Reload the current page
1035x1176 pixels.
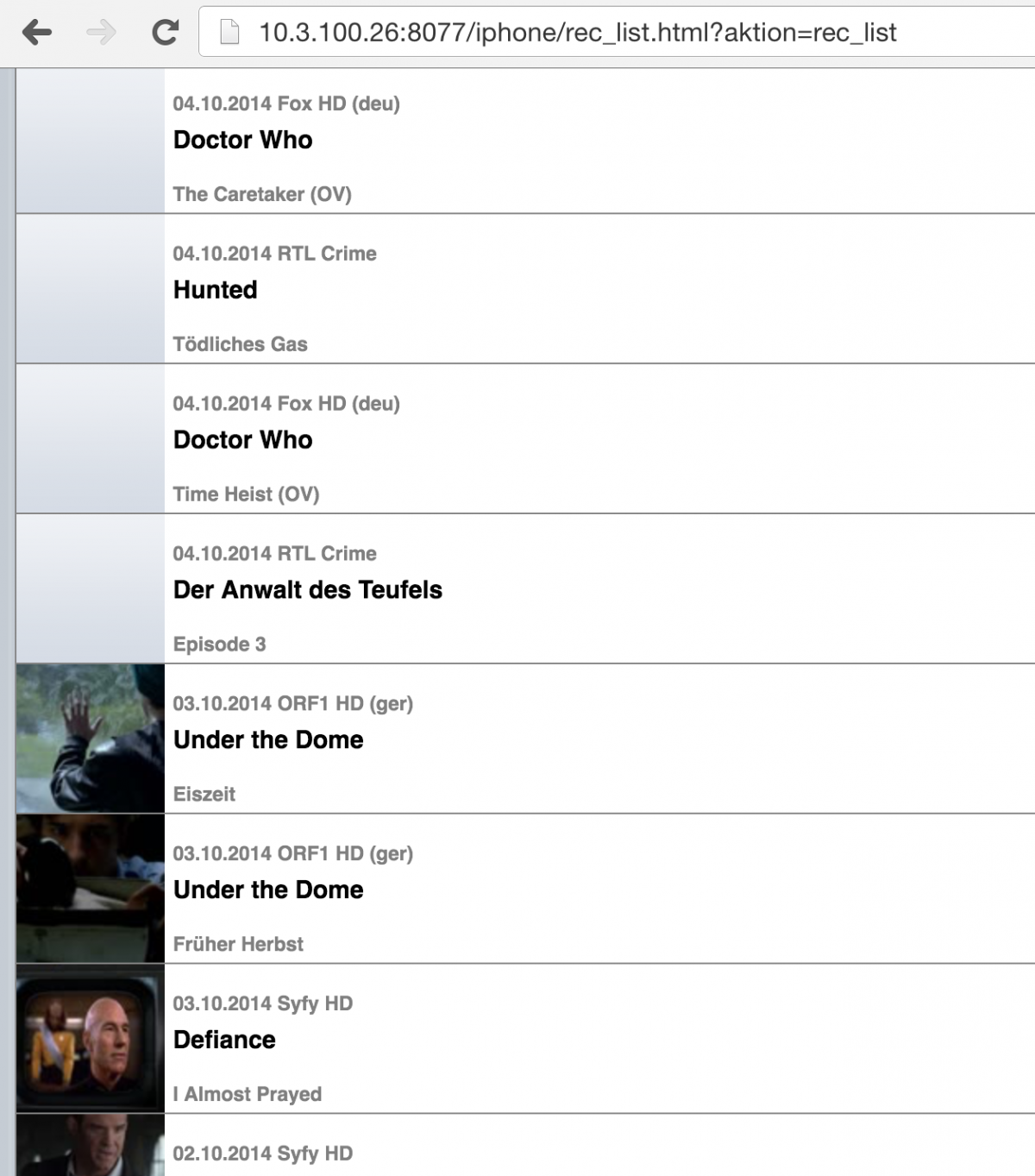[165, 33]
